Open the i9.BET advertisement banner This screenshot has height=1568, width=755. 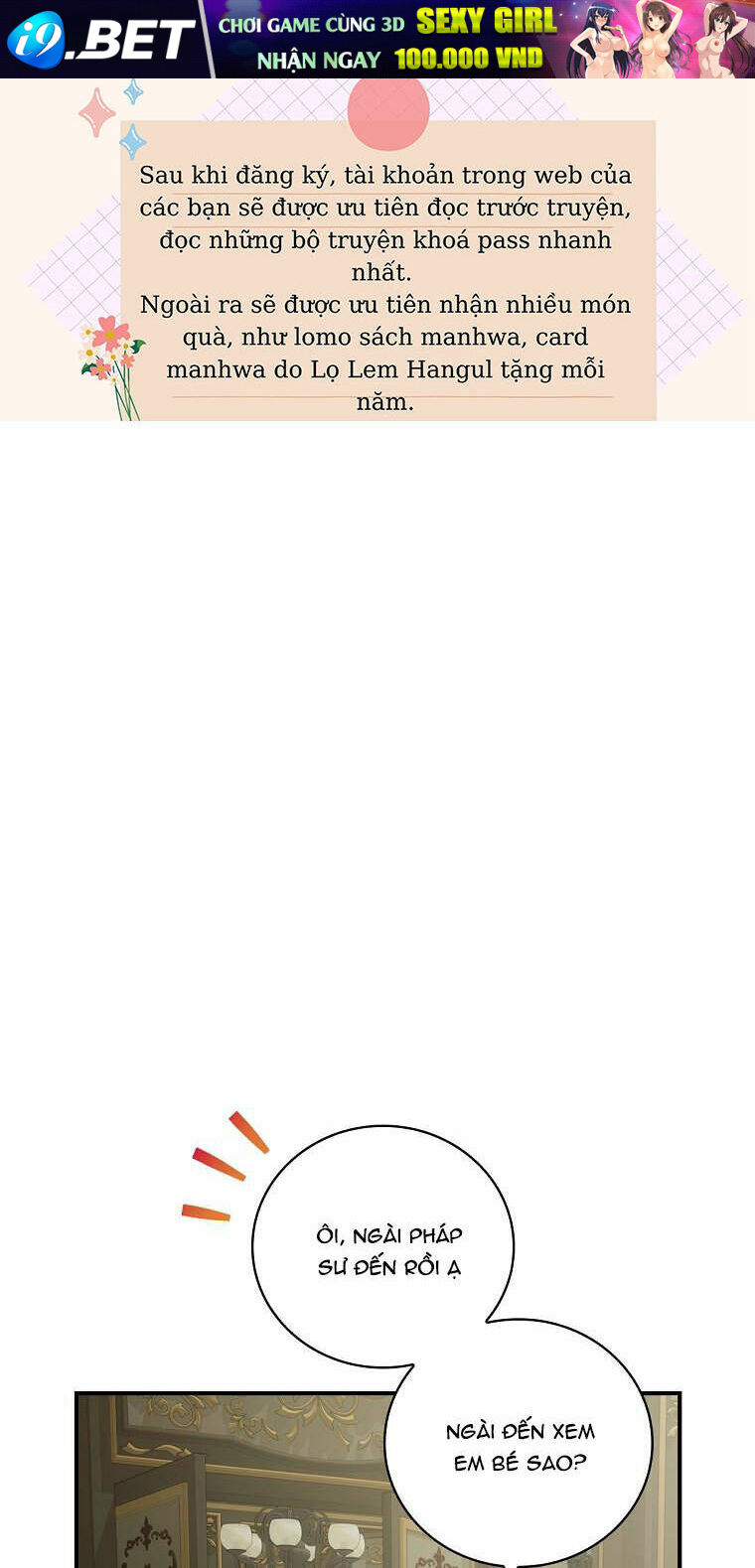tap(377, 40)
